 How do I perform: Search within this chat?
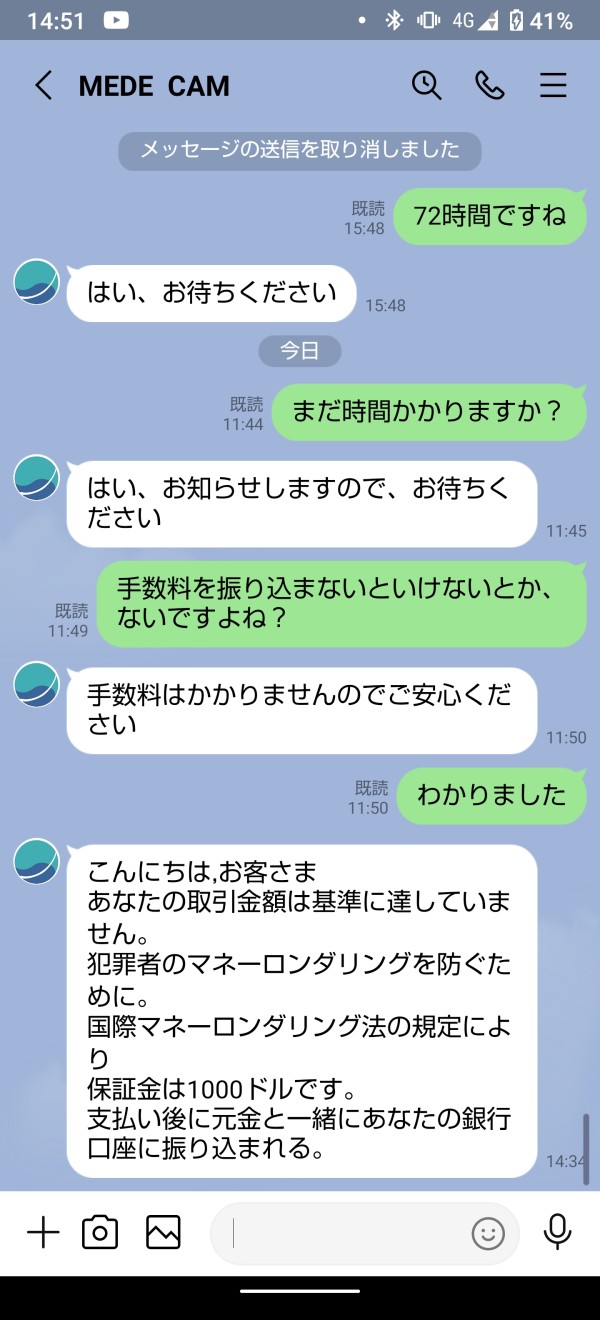click(427, 86)
